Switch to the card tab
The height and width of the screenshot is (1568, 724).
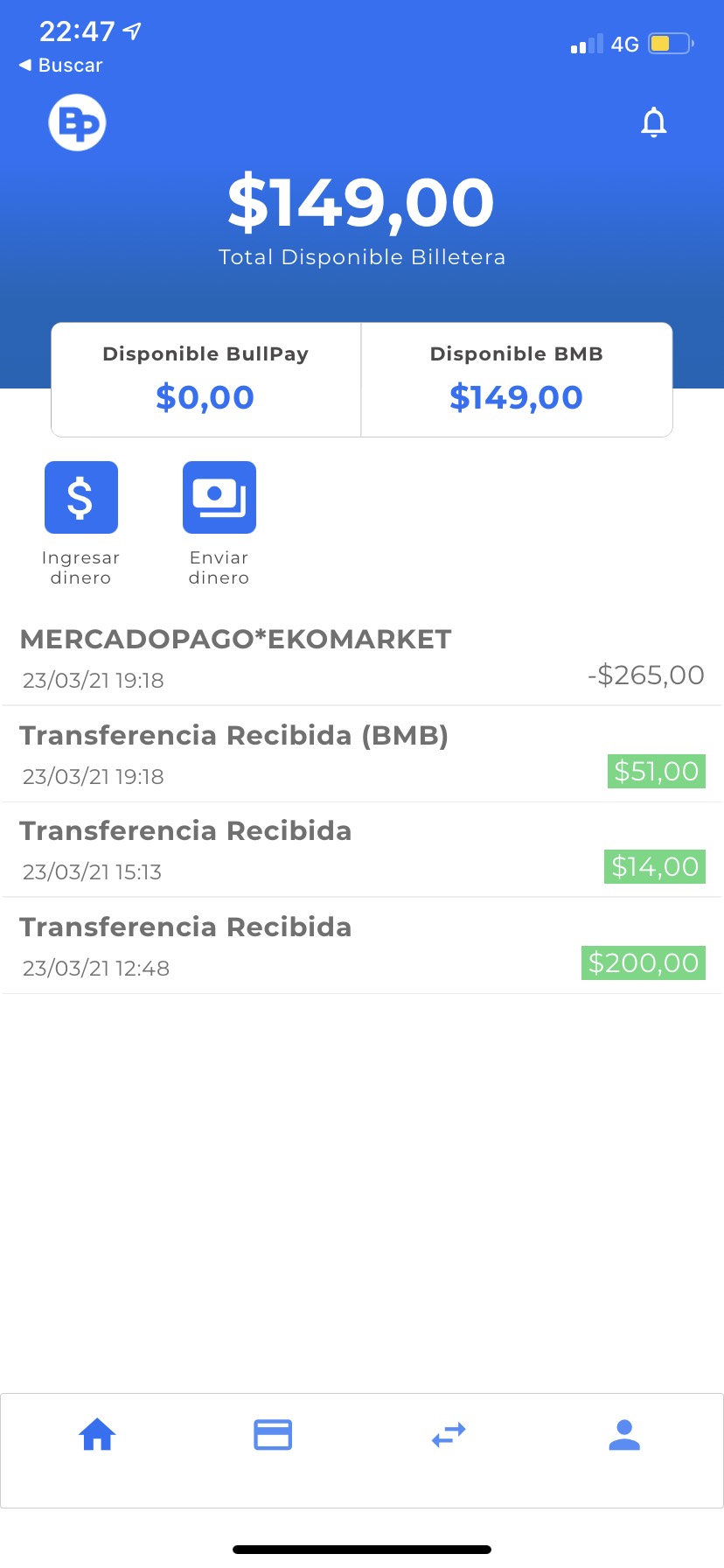click(x=273, y=1435)
